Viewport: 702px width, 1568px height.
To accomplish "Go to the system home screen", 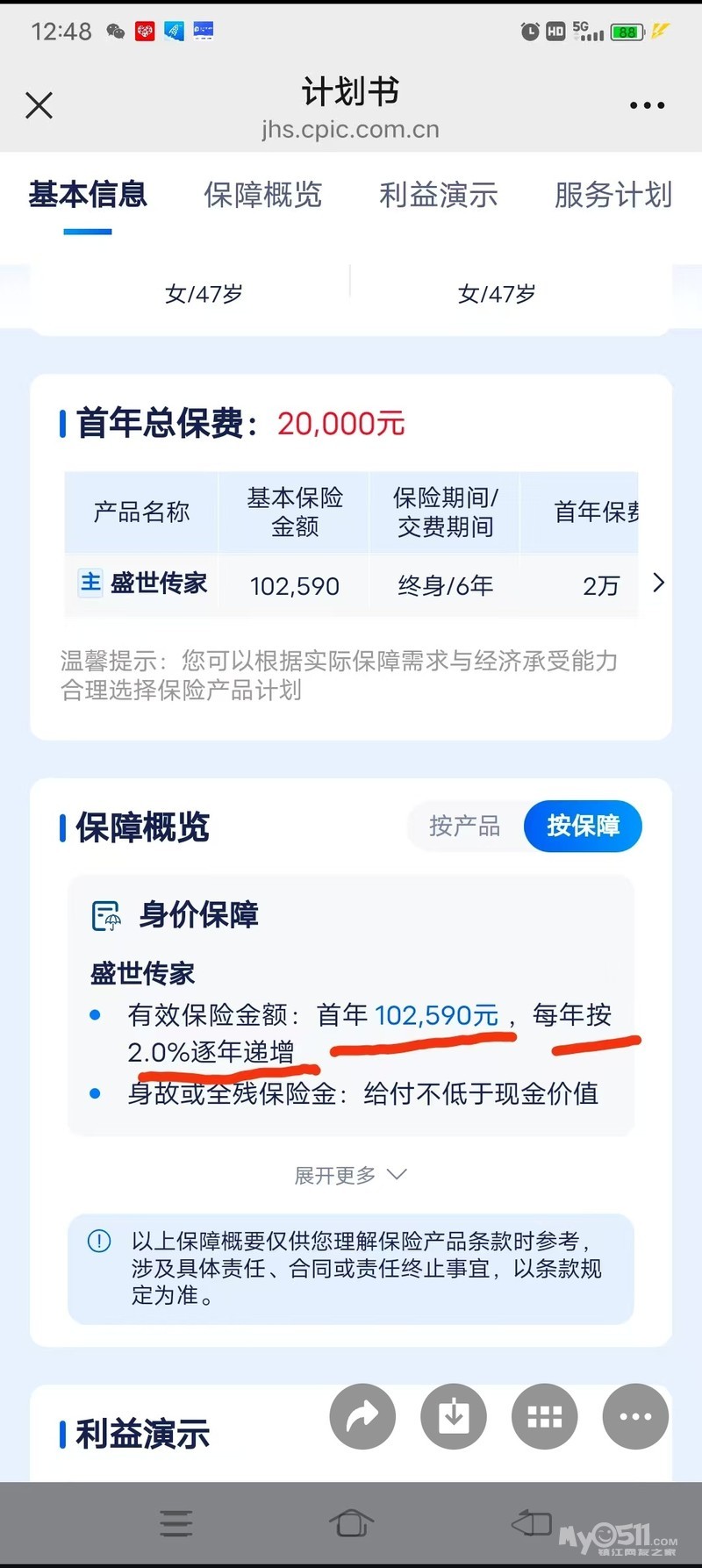I will [351, 1524].
